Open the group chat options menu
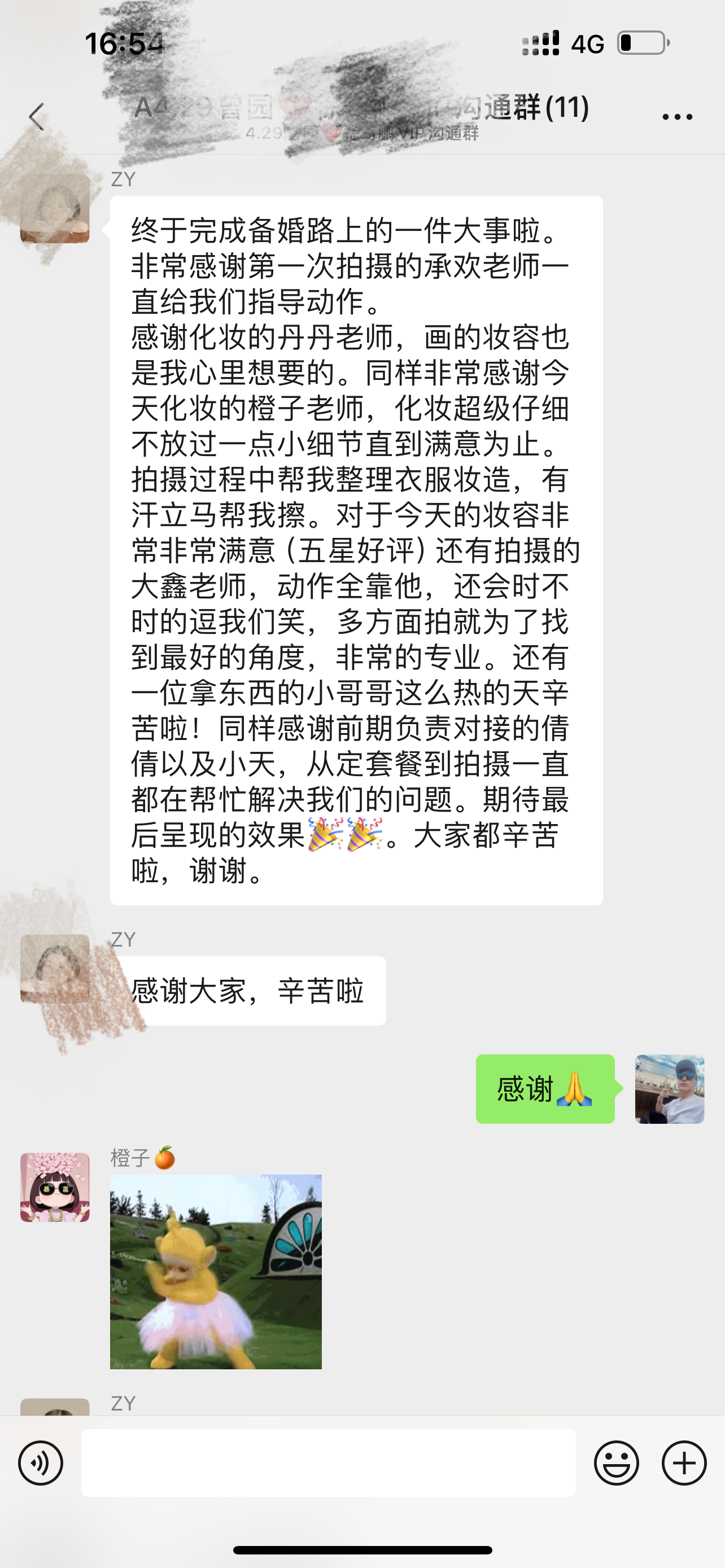Viewport: 725px width, 1568px height. pos(677,116)
